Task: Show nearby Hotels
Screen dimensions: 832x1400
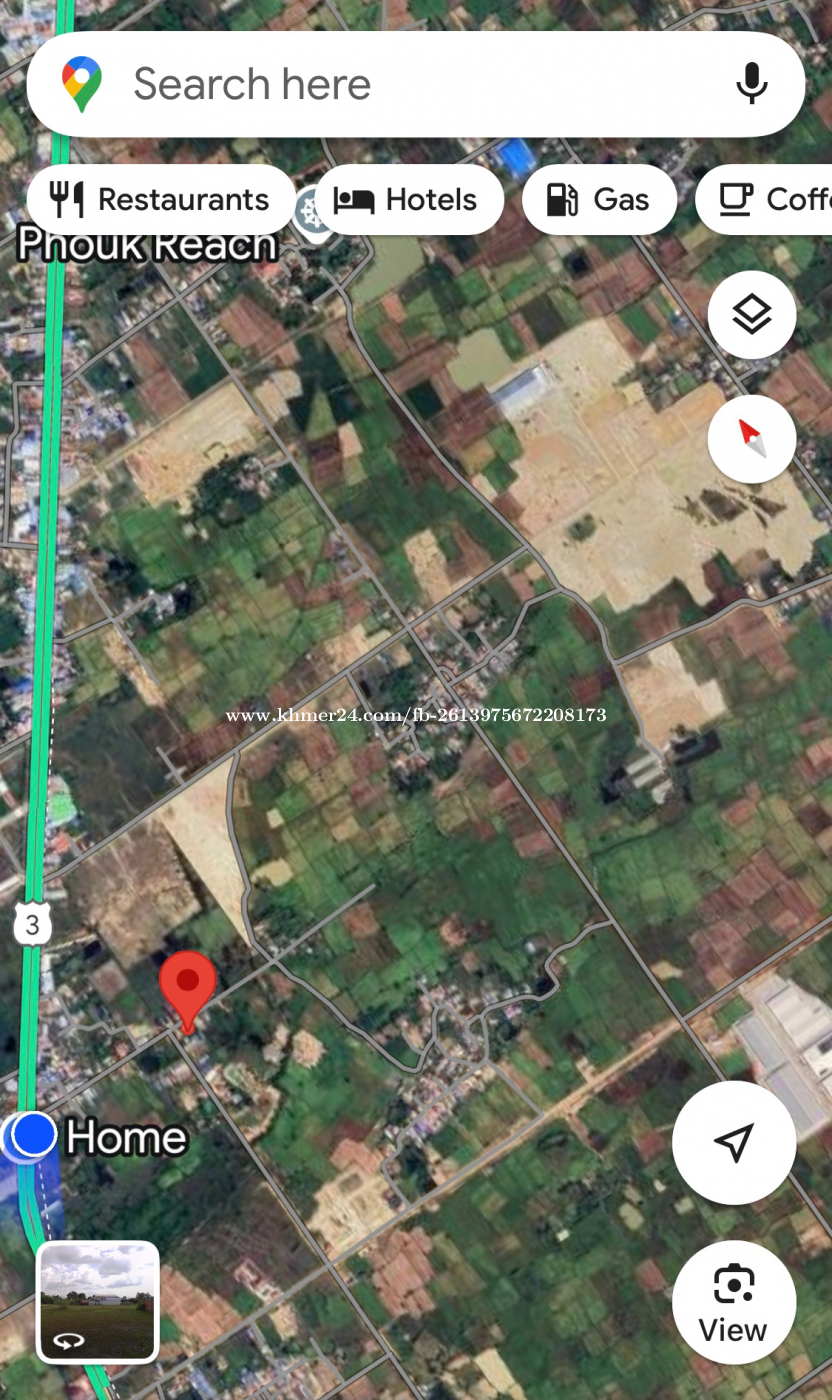Action: click(409, 200)
